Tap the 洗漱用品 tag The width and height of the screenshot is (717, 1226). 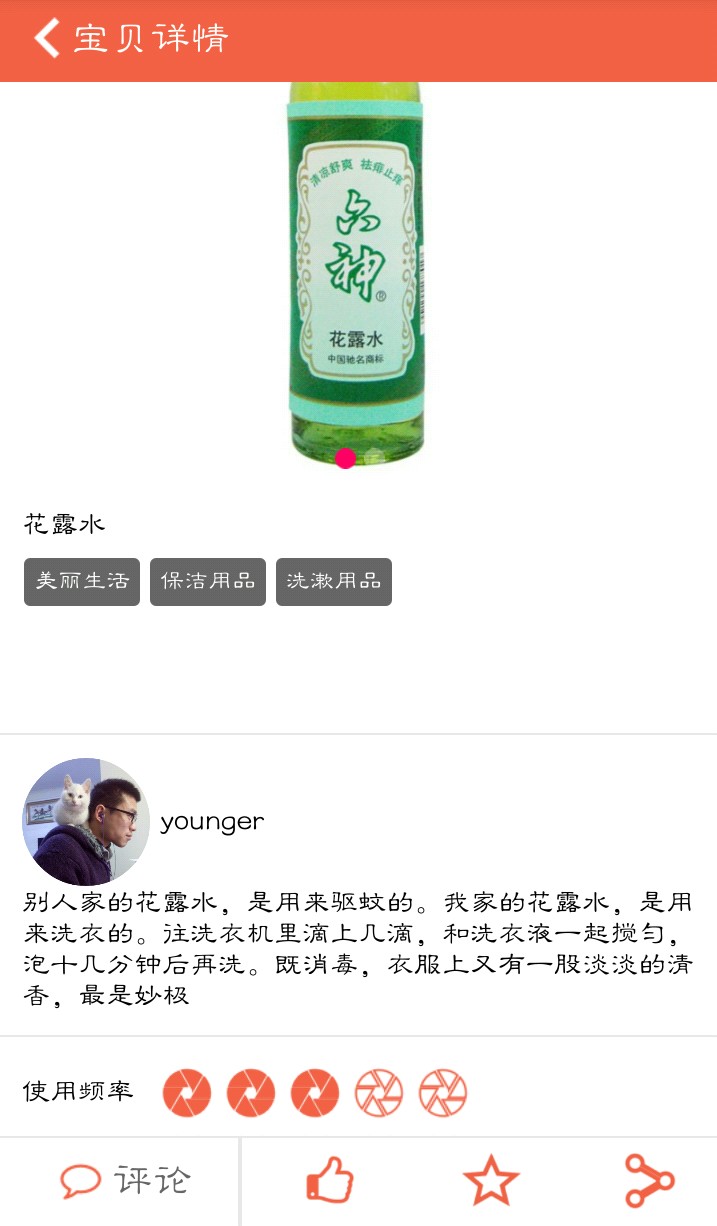[x=334, y=582]
